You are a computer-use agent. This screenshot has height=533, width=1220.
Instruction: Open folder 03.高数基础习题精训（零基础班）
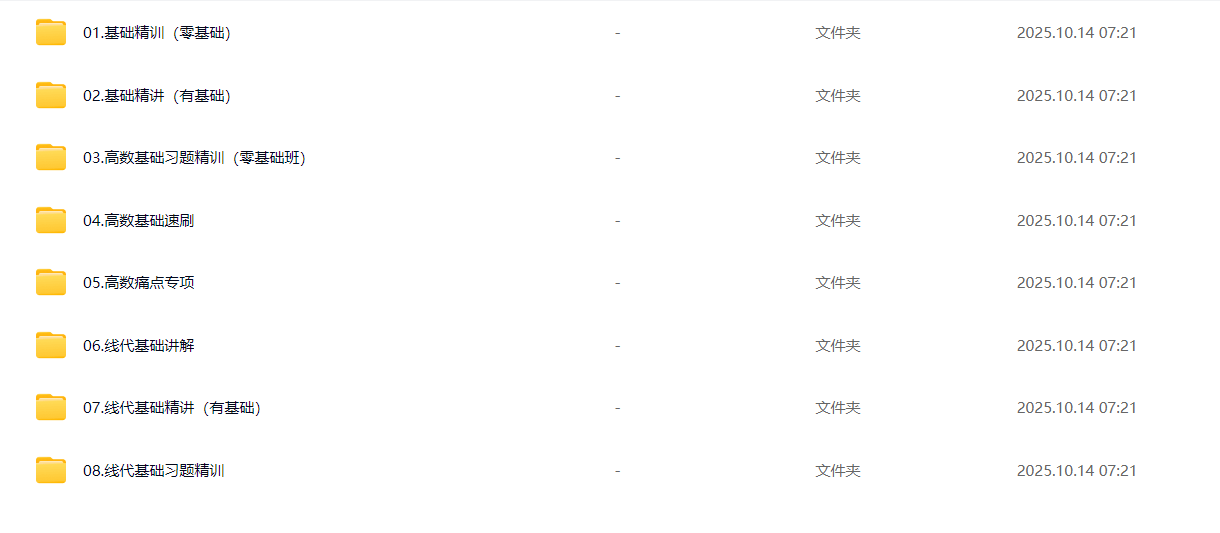[x=194, y=158]
